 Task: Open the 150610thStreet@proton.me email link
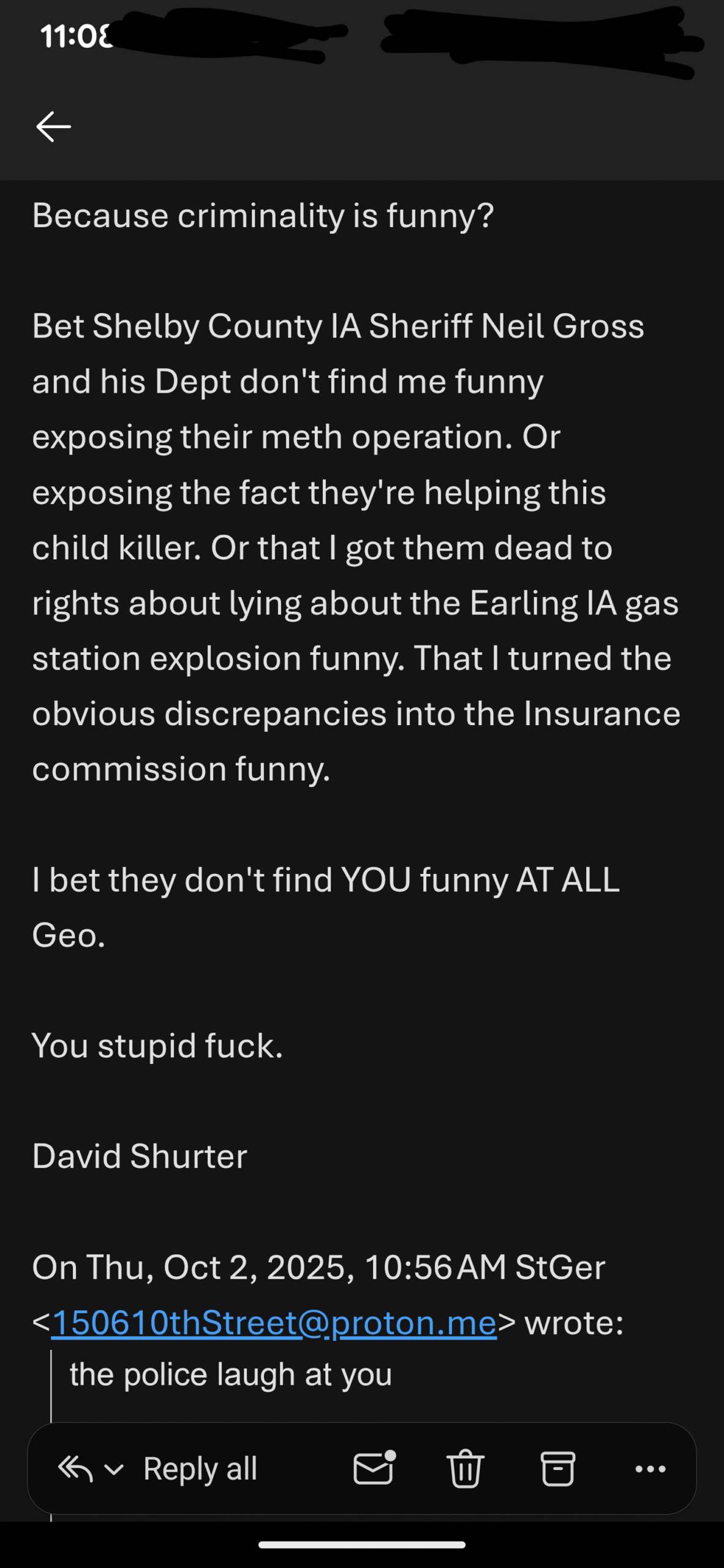pyautogui.click(x=274, y=1322)
